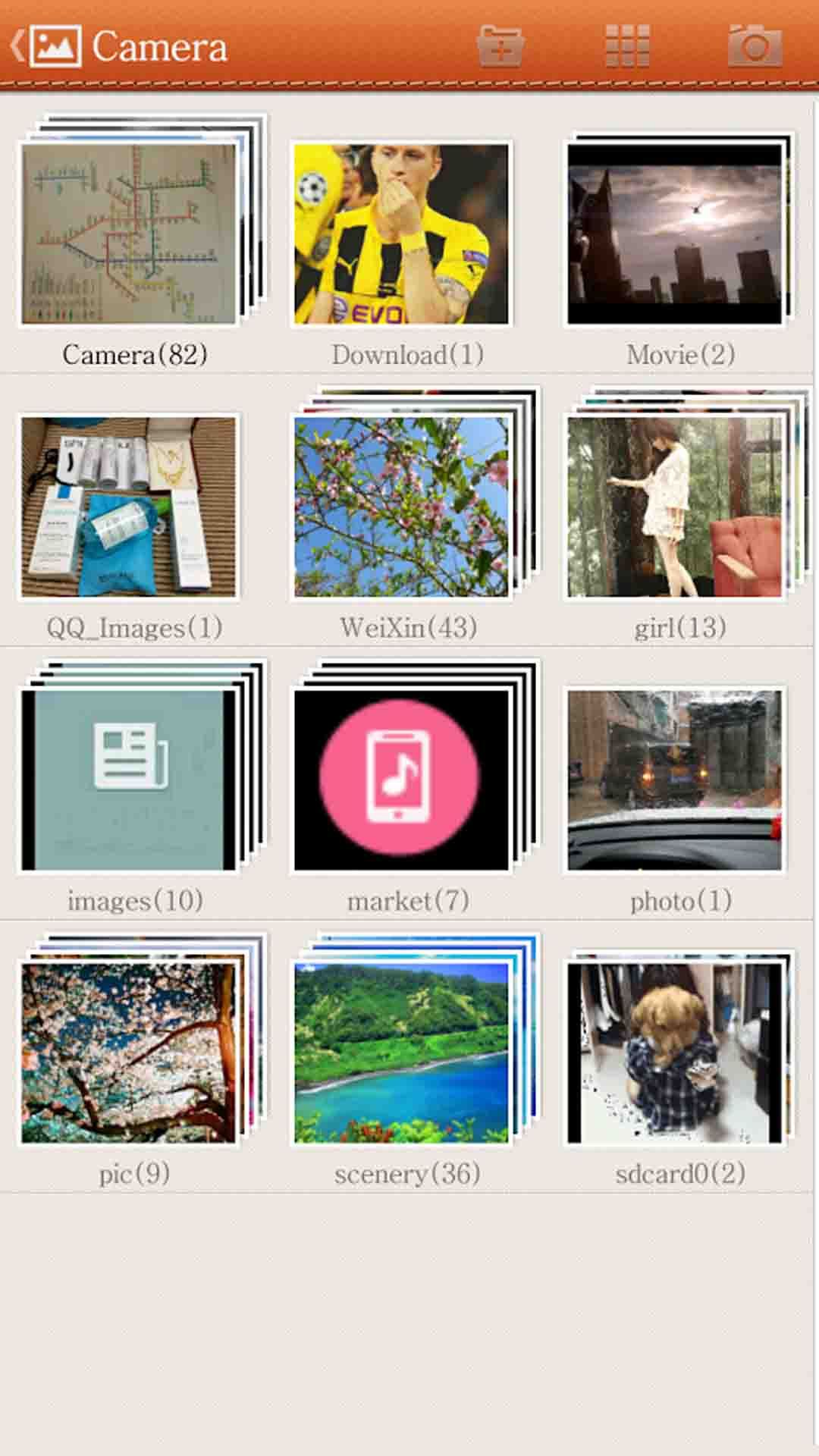The height and width of the screenshot is (1456, 819).
Task: Launch the camera from the toolbar
Action: (754, 47)
